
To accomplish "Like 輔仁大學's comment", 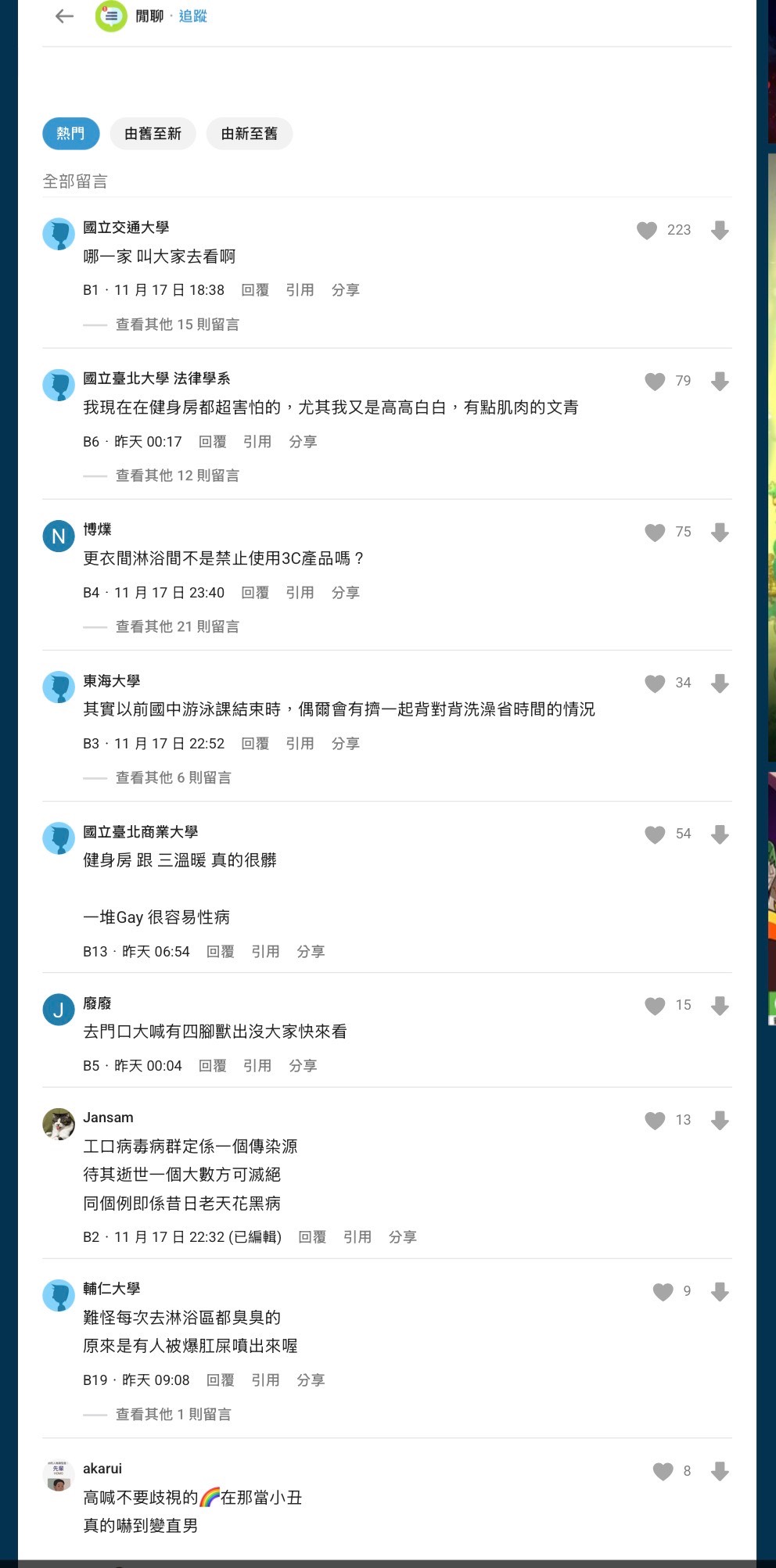I will click(663, 1292).
